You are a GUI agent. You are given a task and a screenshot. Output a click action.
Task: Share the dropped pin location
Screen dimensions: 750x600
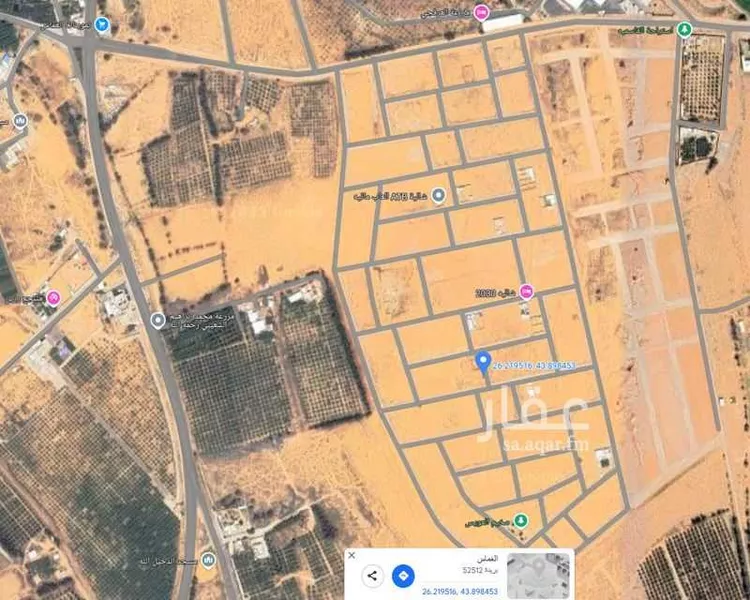[x=371, y=576]
